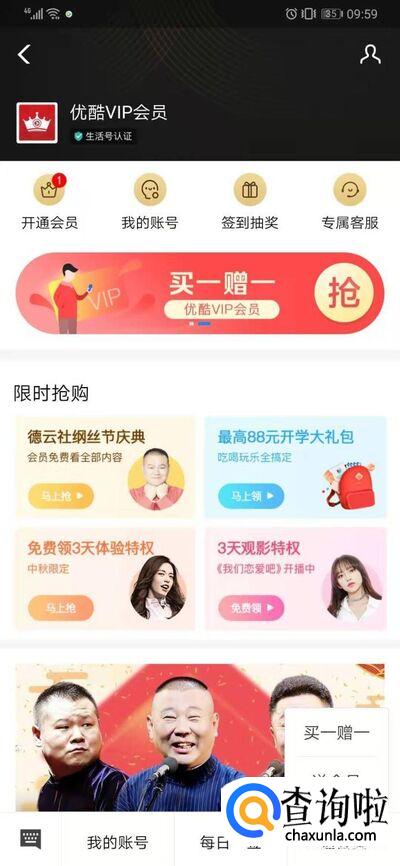Open 我的账号 in the bottom menu
Viewport: 400px width, 866px height.
(x=118, y=843)
